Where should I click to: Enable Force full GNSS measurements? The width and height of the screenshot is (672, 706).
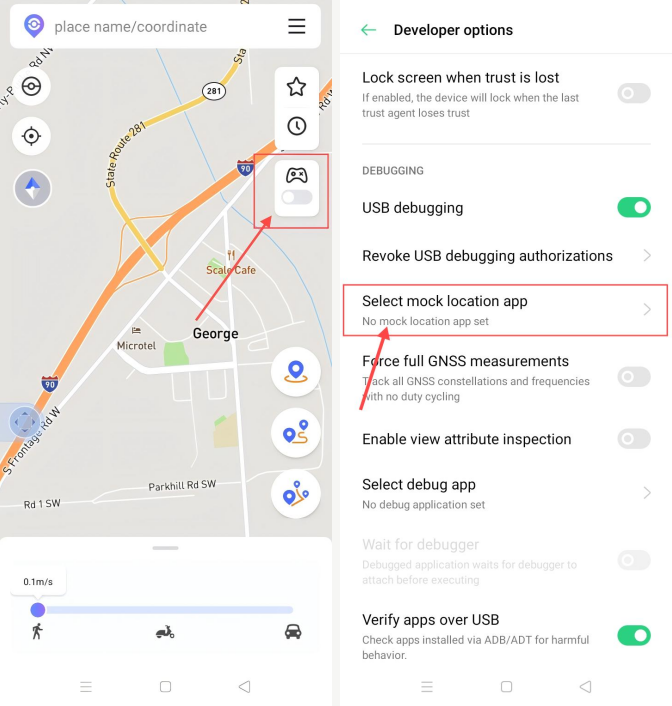point(633,376)
